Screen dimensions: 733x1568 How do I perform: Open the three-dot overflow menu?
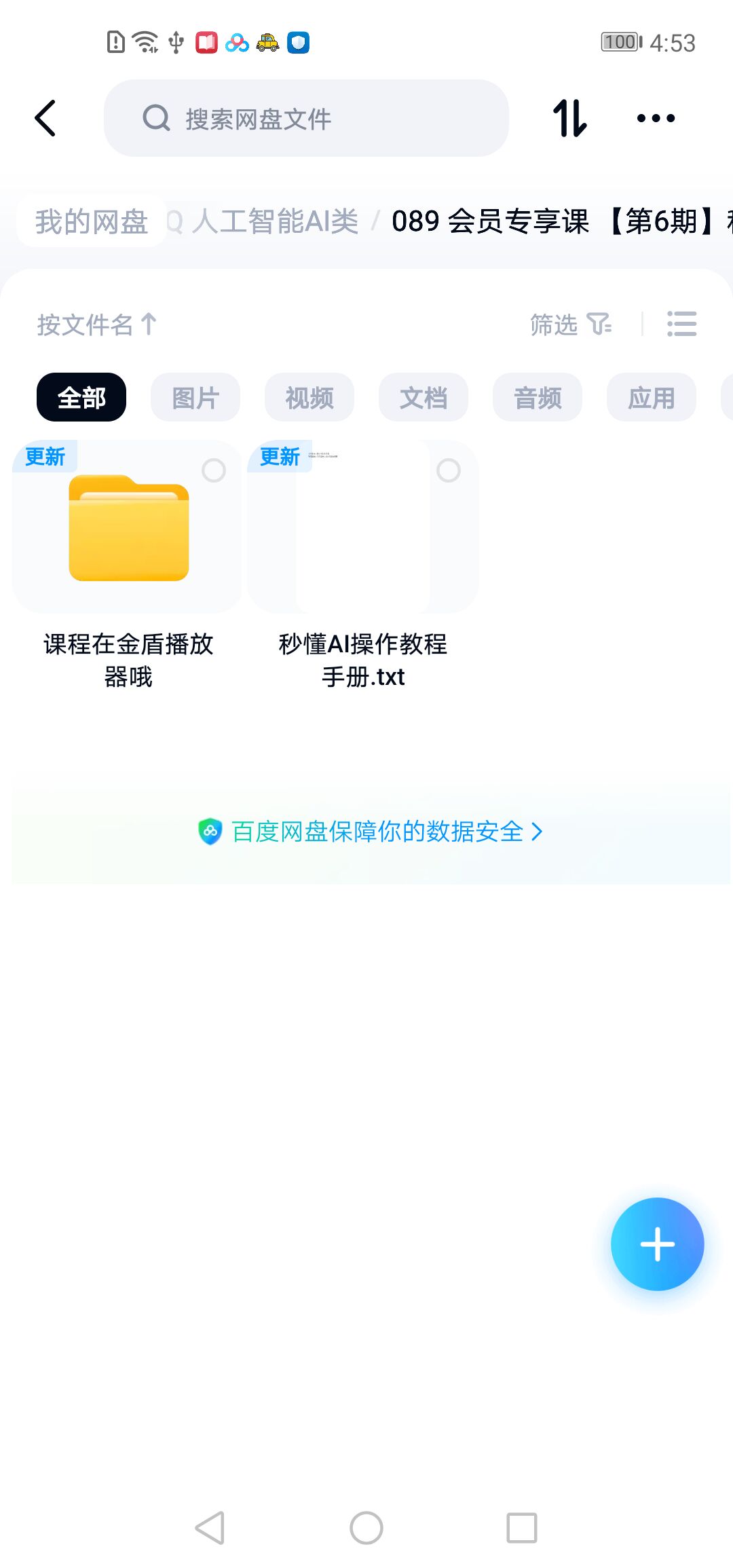[656, 118]
